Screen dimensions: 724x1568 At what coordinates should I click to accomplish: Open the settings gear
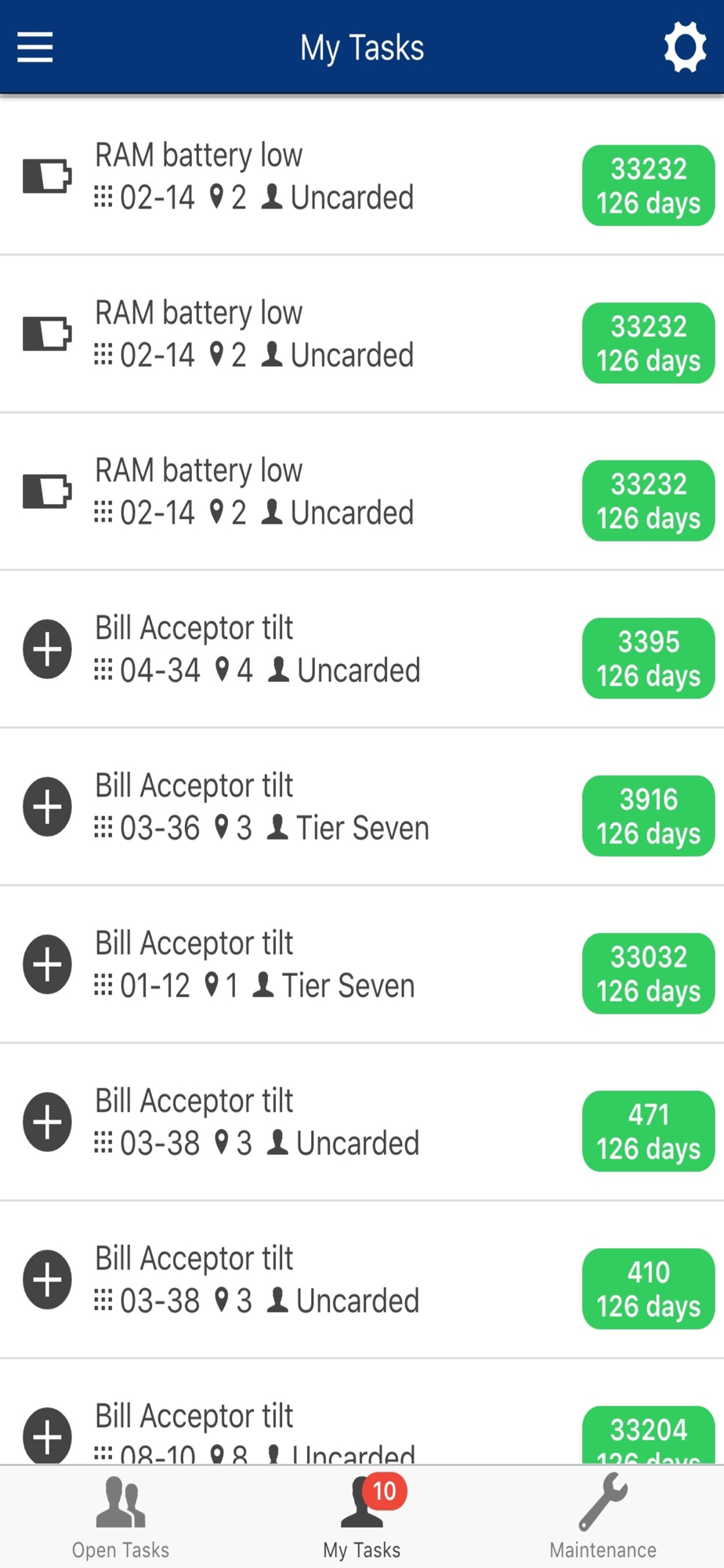click(x=685, y=47)
